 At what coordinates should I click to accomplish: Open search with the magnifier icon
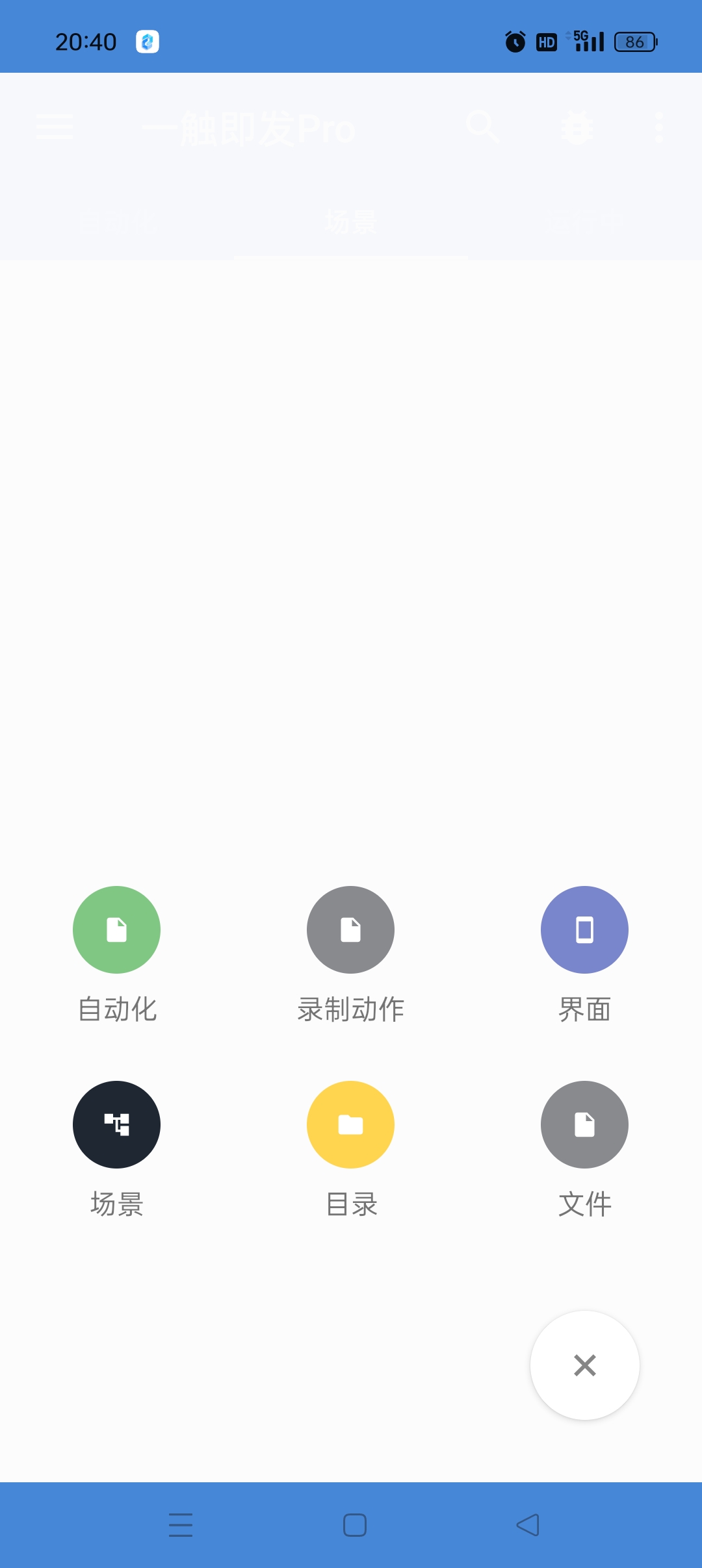483,128
